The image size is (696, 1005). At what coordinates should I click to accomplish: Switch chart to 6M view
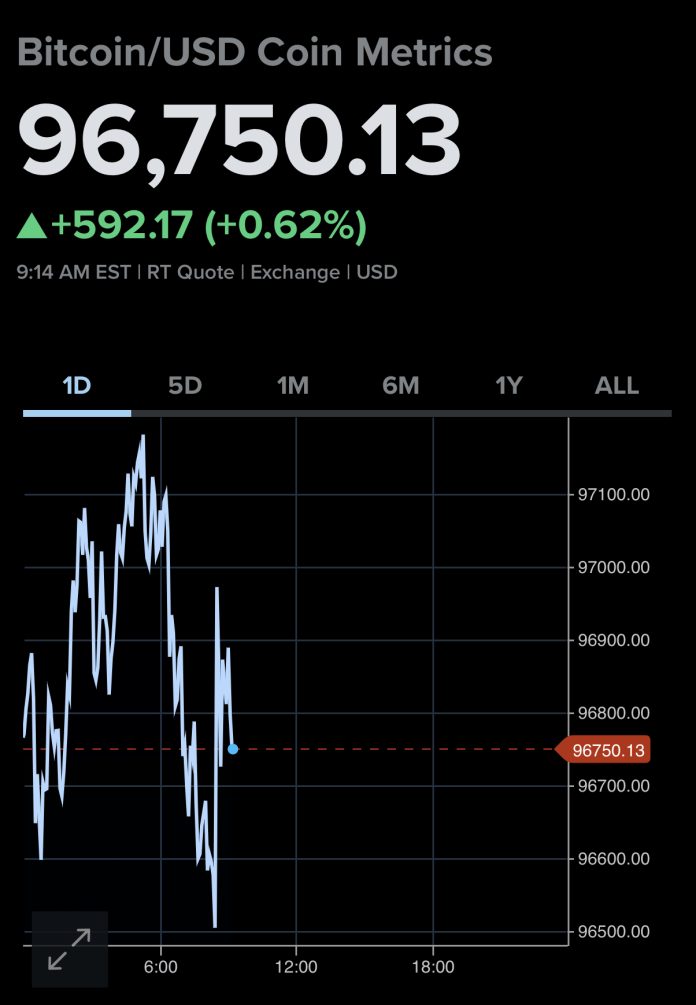[x=401, y=386]
